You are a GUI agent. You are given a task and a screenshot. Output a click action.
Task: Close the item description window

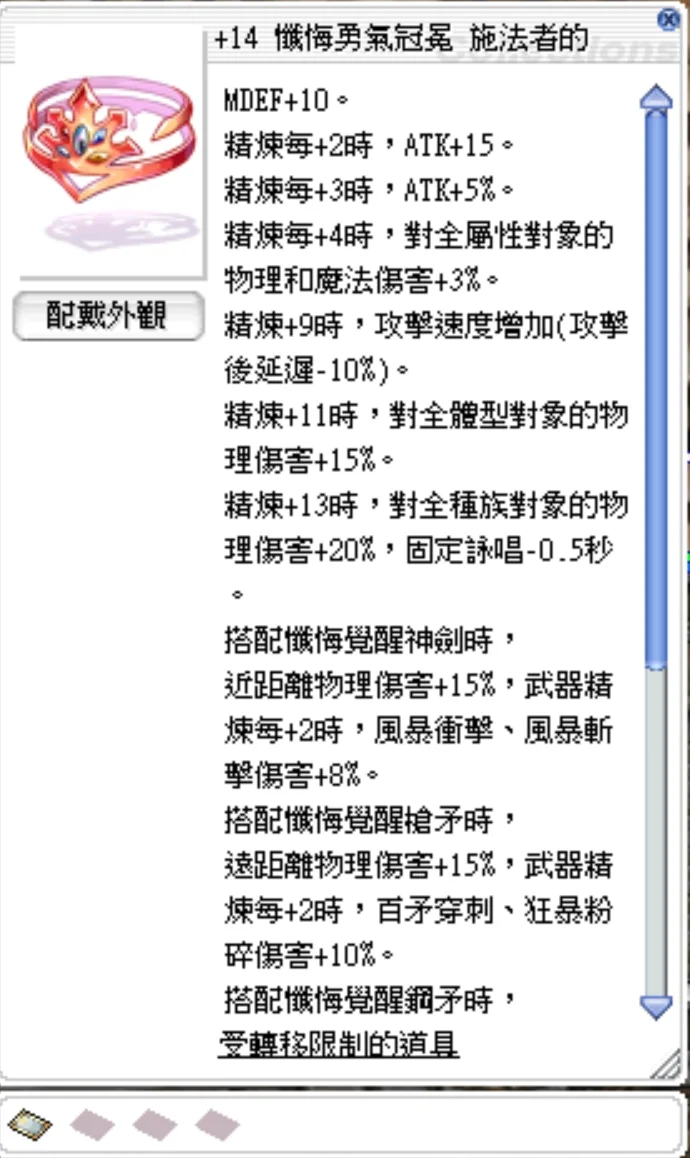668,19
